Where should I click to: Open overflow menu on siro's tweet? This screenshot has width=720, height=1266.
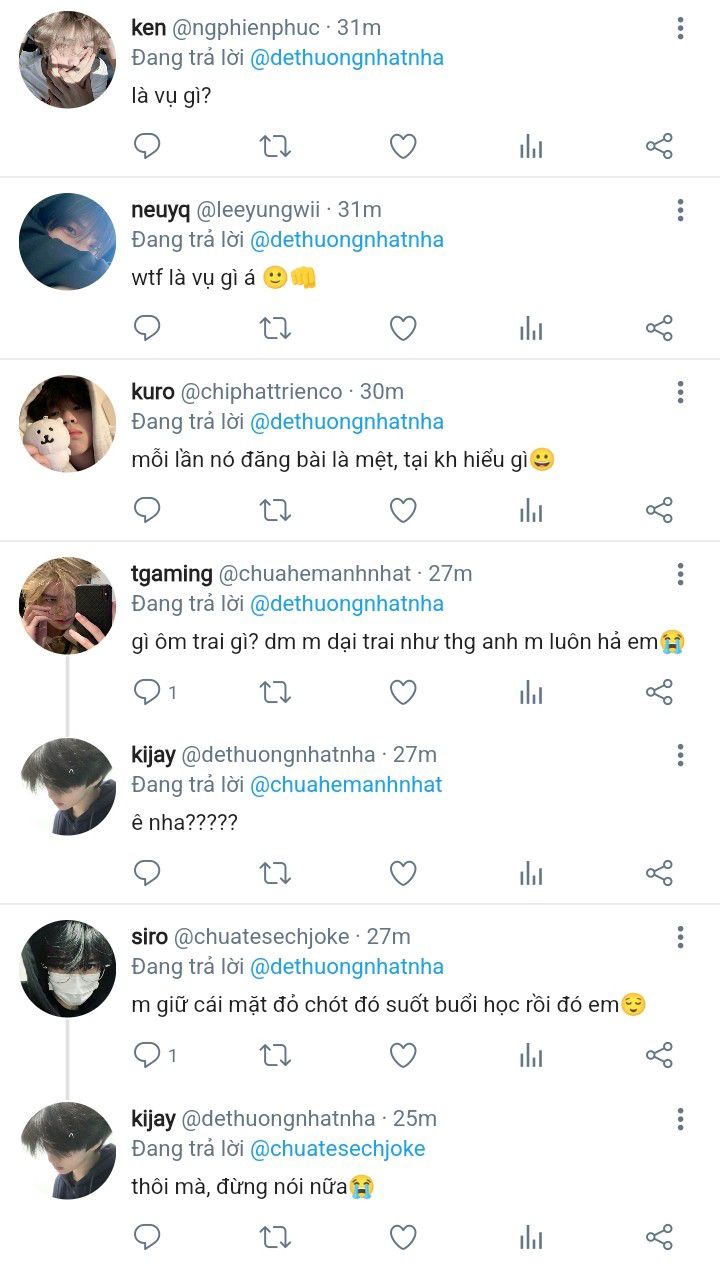pyautogui.click(x=680, y=937)
